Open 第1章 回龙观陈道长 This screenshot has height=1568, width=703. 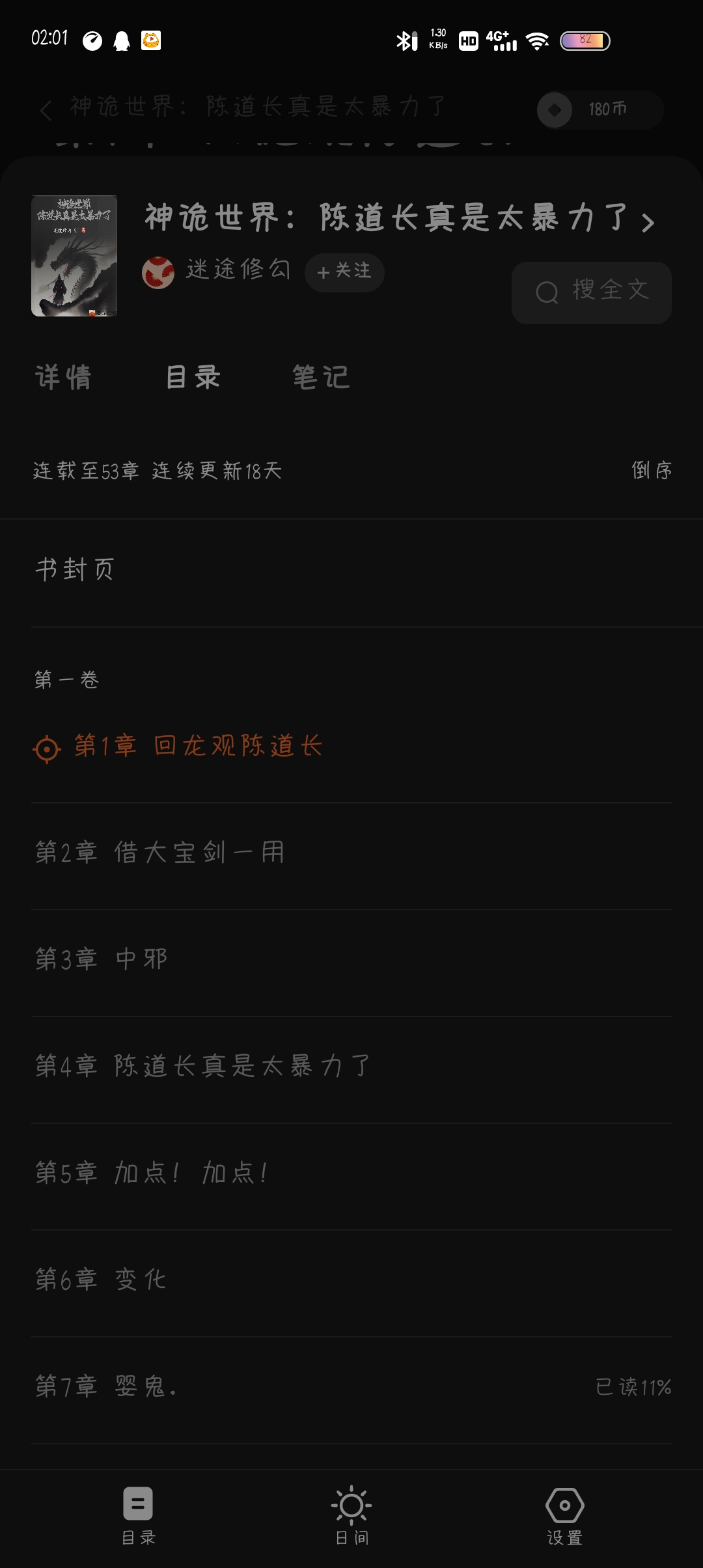[198, 746]
